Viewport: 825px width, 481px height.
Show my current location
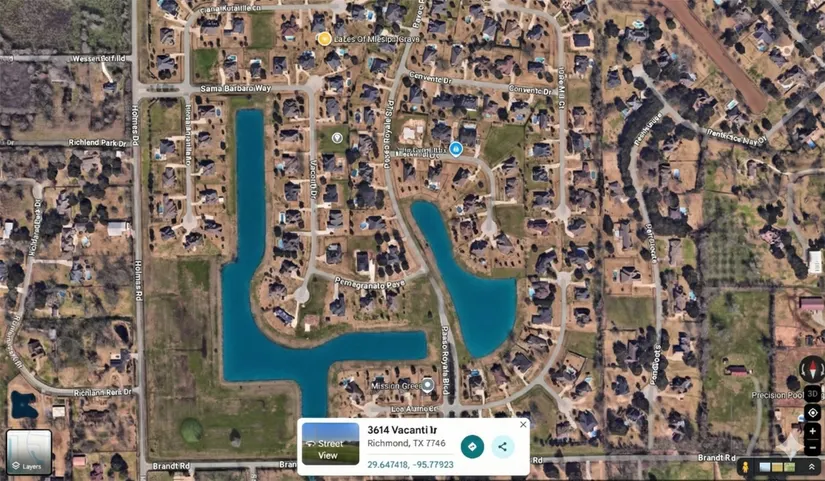tap(812, 412)
